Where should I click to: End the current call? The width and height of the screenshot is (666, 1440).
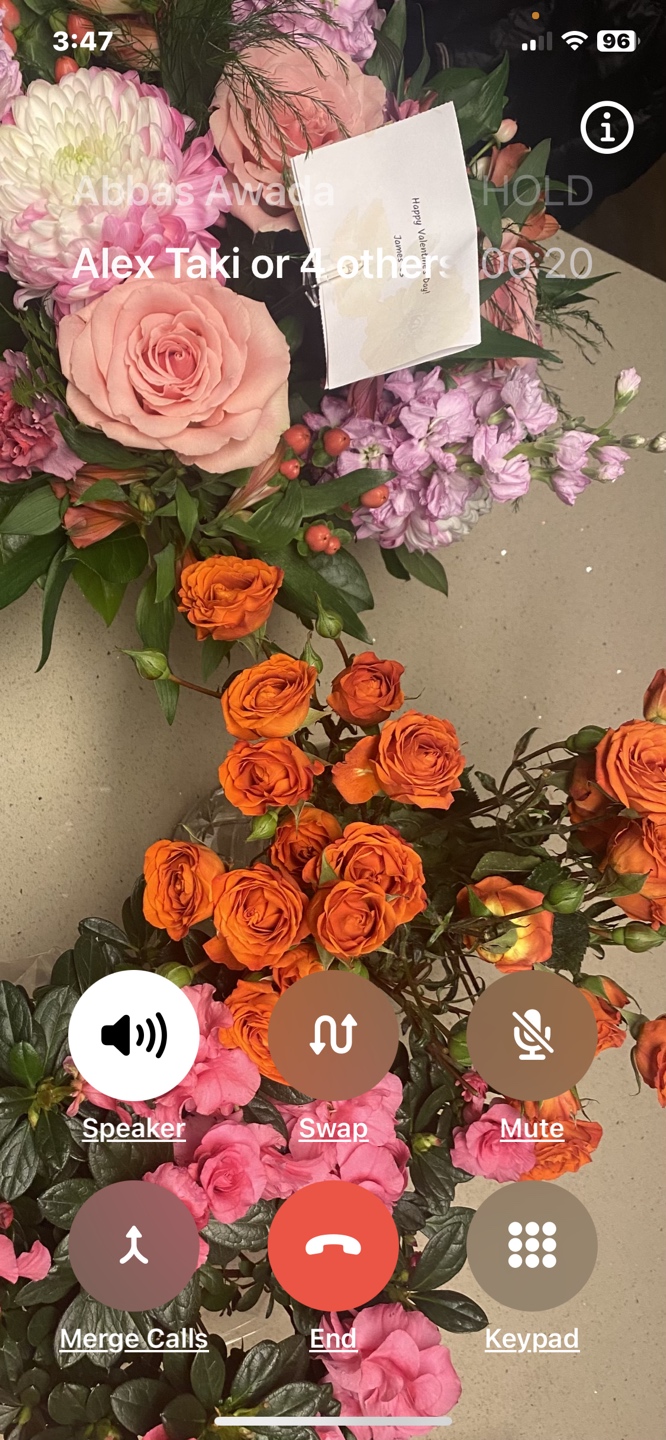[333, 1245]
